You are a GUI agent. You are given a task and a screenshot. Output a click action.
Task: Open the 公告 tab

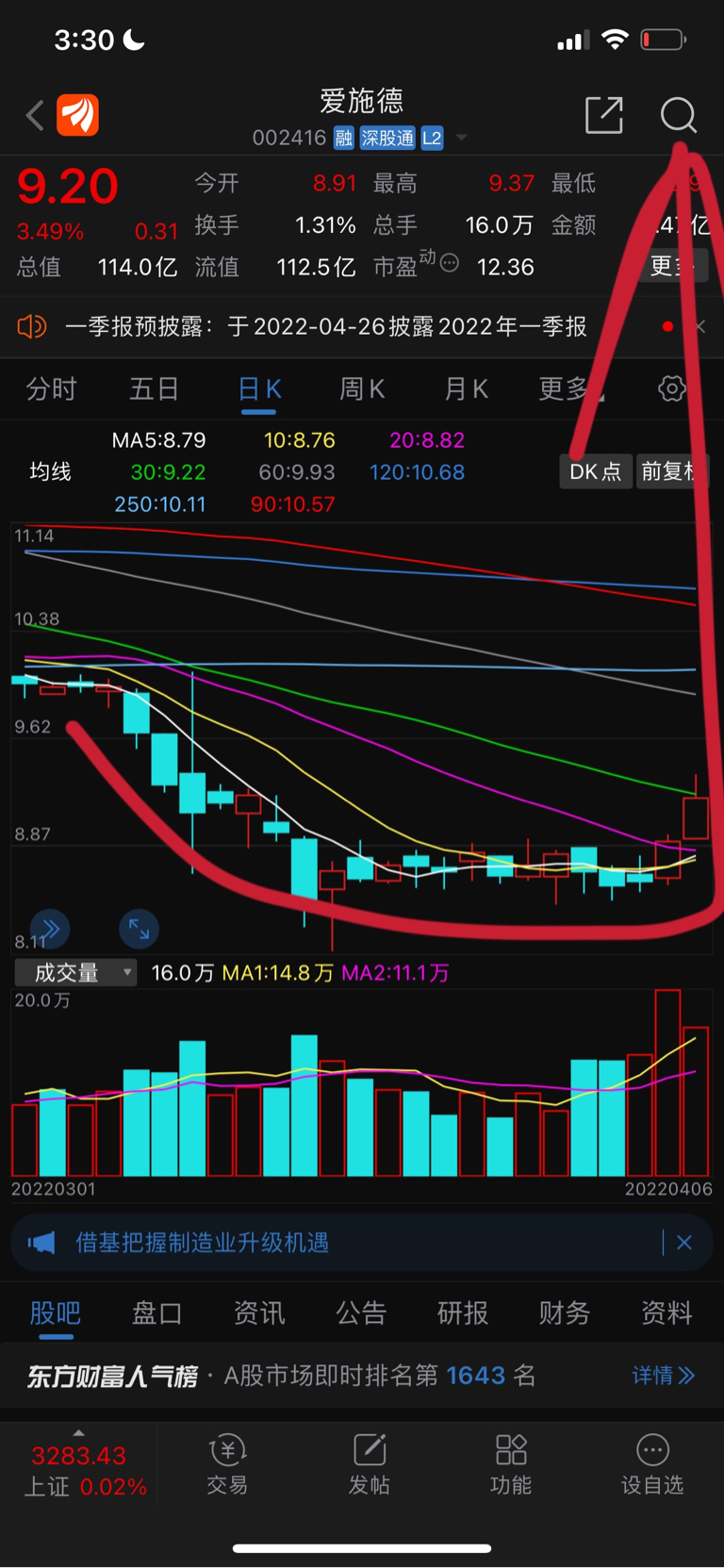[x=361, y=1312]
